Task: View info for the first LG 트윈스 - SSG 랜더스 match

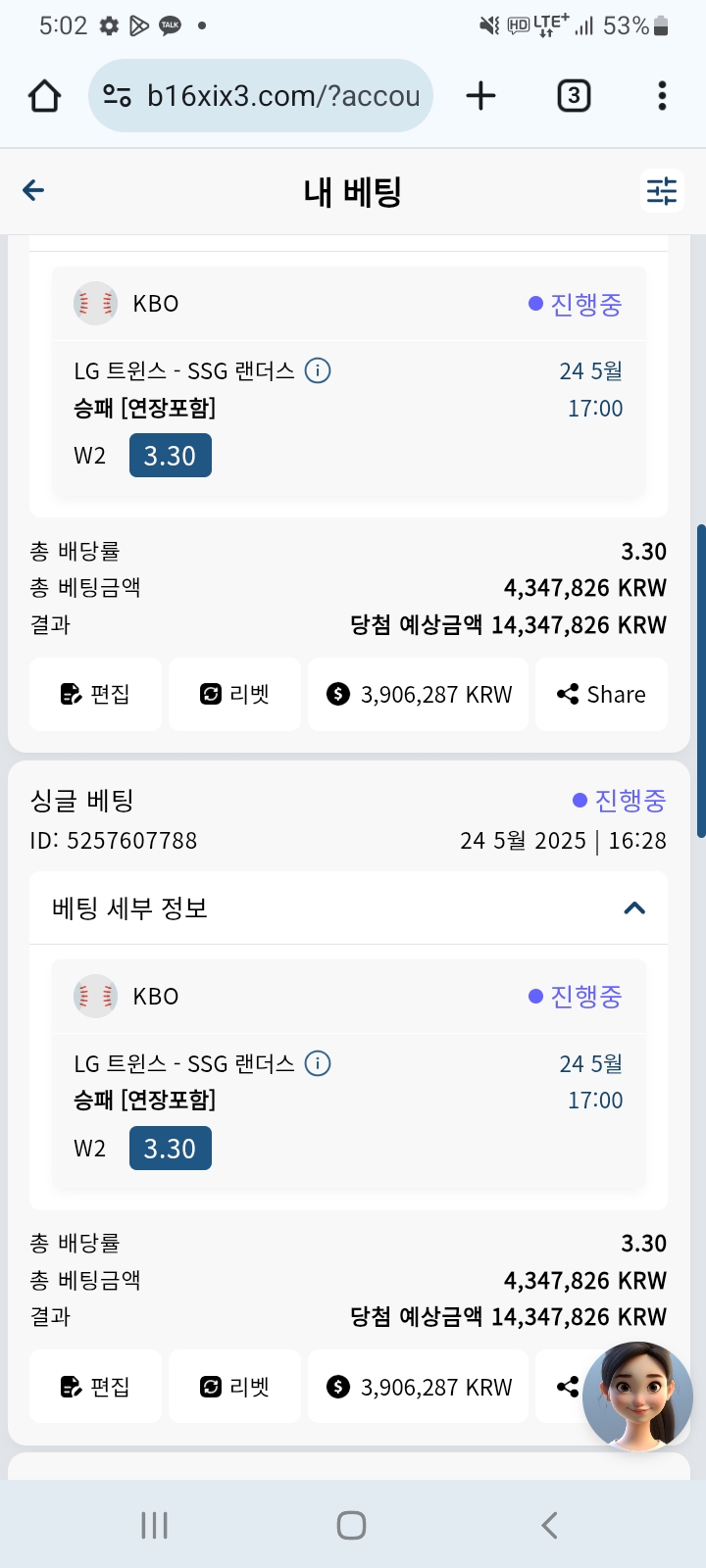Action: click(x=318, y=370)
